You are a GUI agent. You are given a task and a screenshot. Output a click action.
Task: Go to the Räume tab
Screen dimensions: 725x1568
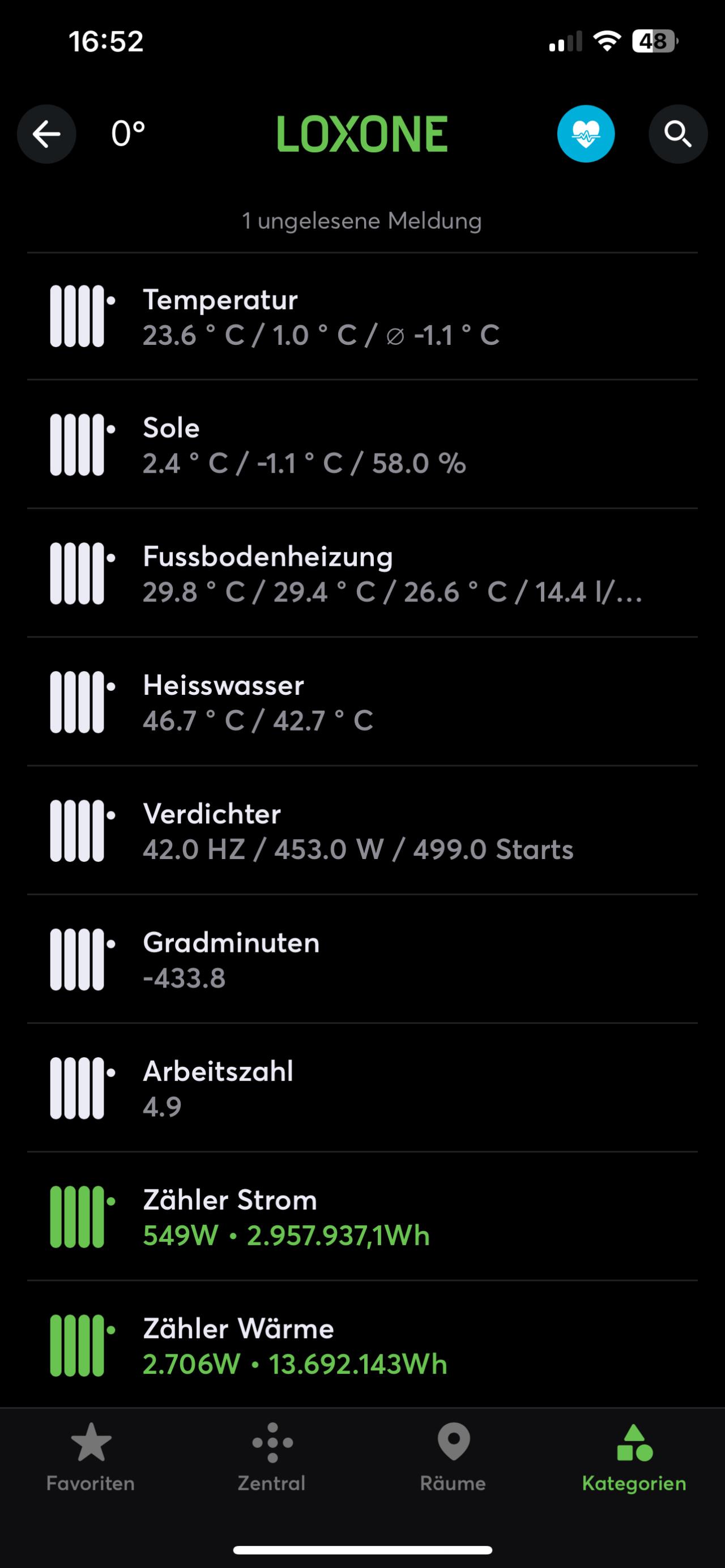point(453,1458)
